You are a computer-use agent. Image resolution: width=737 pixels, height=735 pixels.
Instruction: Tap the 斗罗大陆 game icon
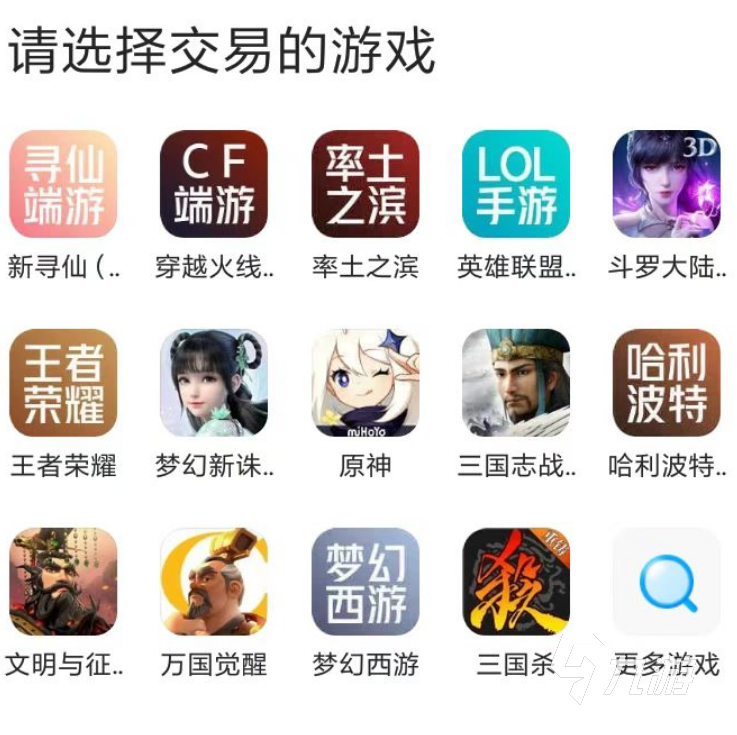tap(666, 184)
